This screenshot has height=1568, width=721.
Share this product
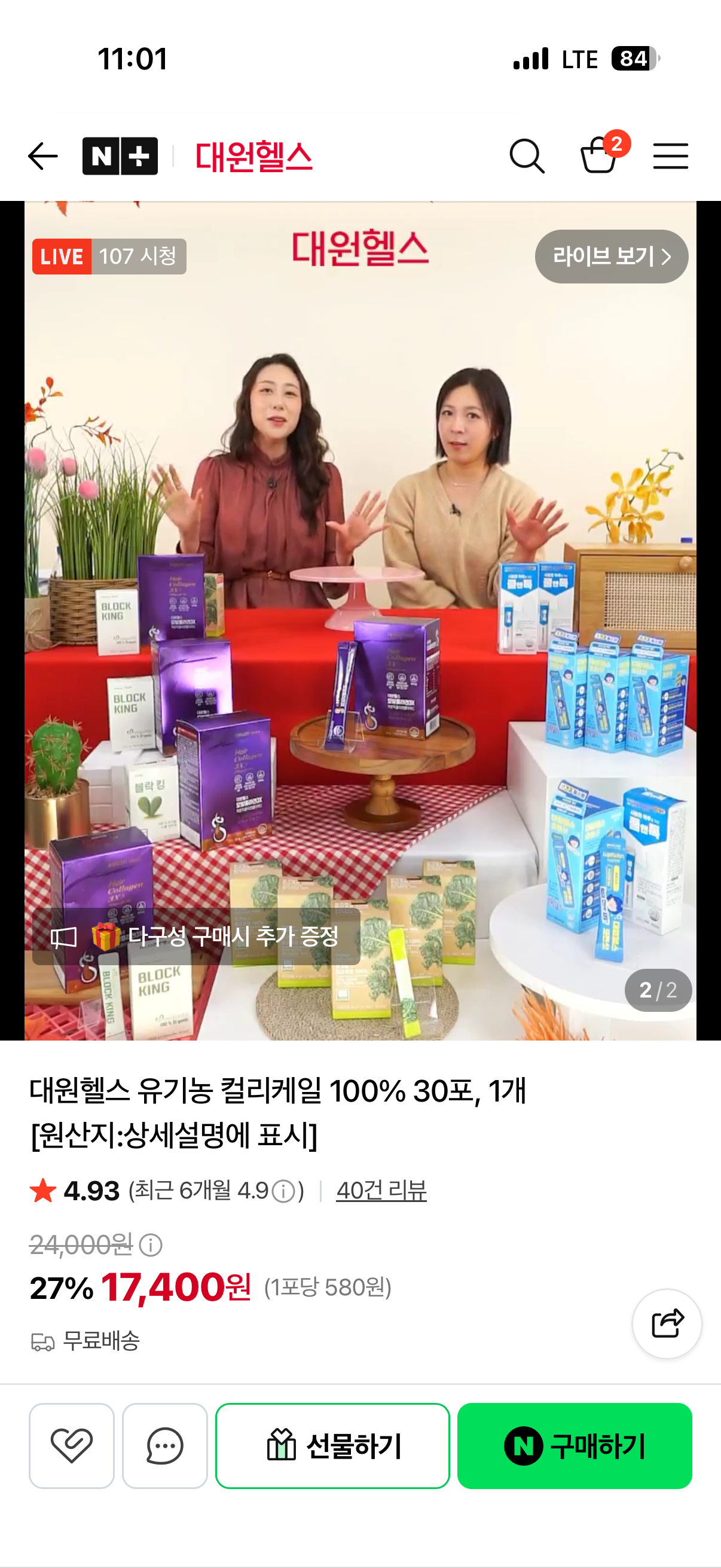point(667,1323)
